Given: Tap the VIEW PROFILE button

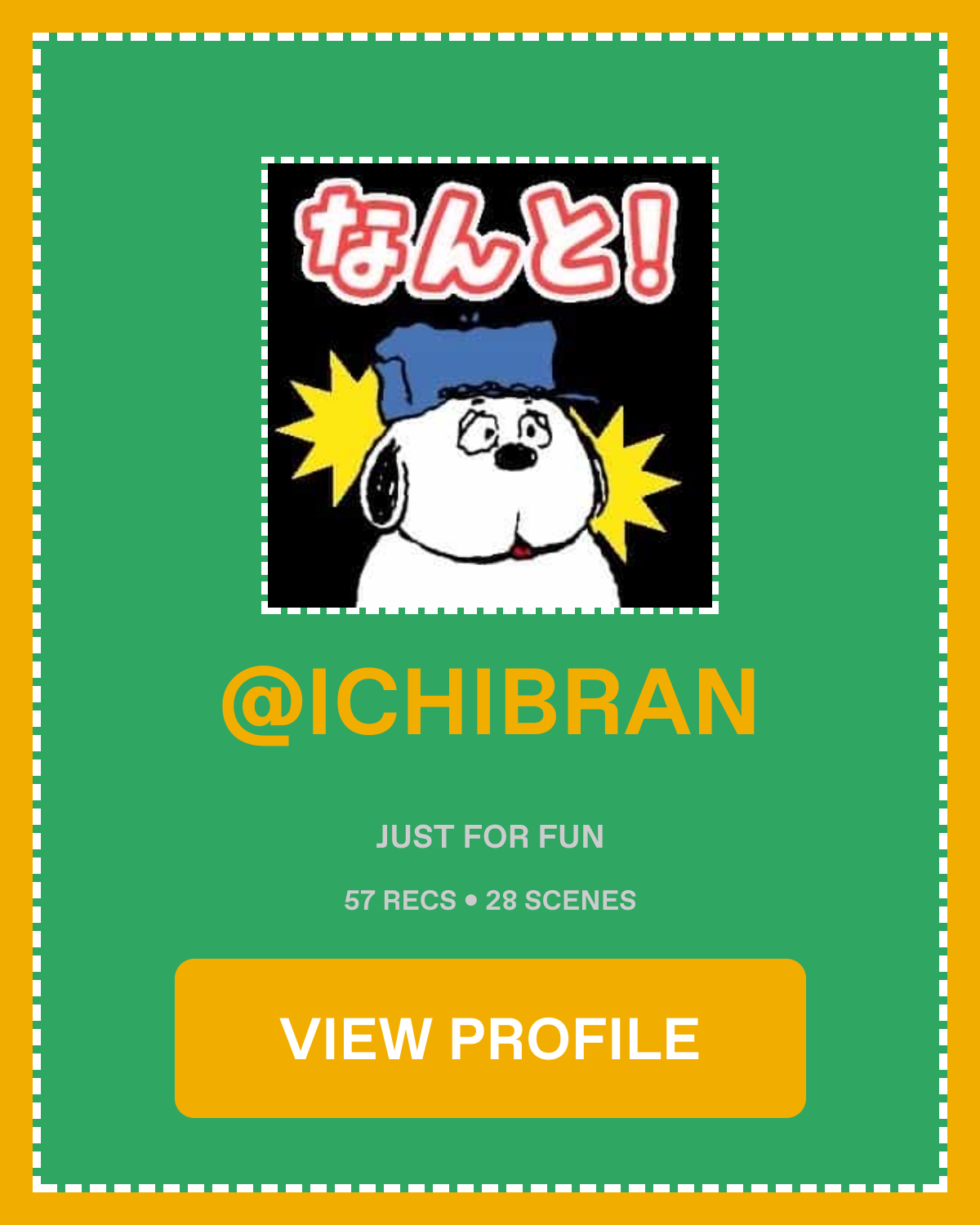Looking at the screenshot, I should point(490,1038).
